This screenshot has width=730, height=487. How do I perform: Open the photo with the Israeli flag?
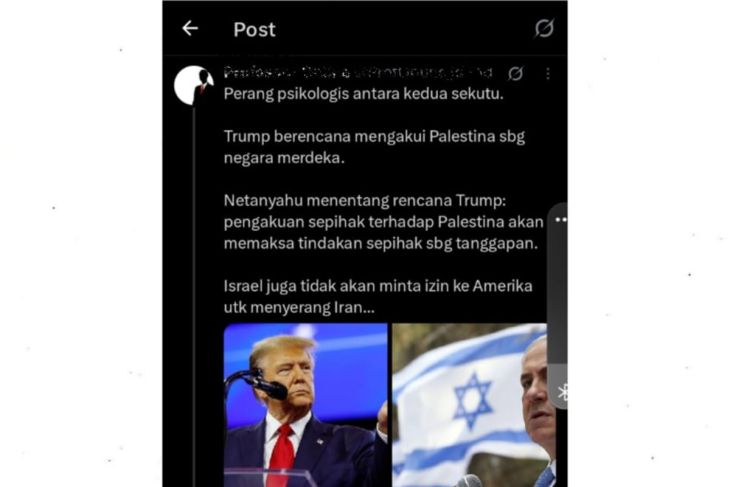coord(470,404)
